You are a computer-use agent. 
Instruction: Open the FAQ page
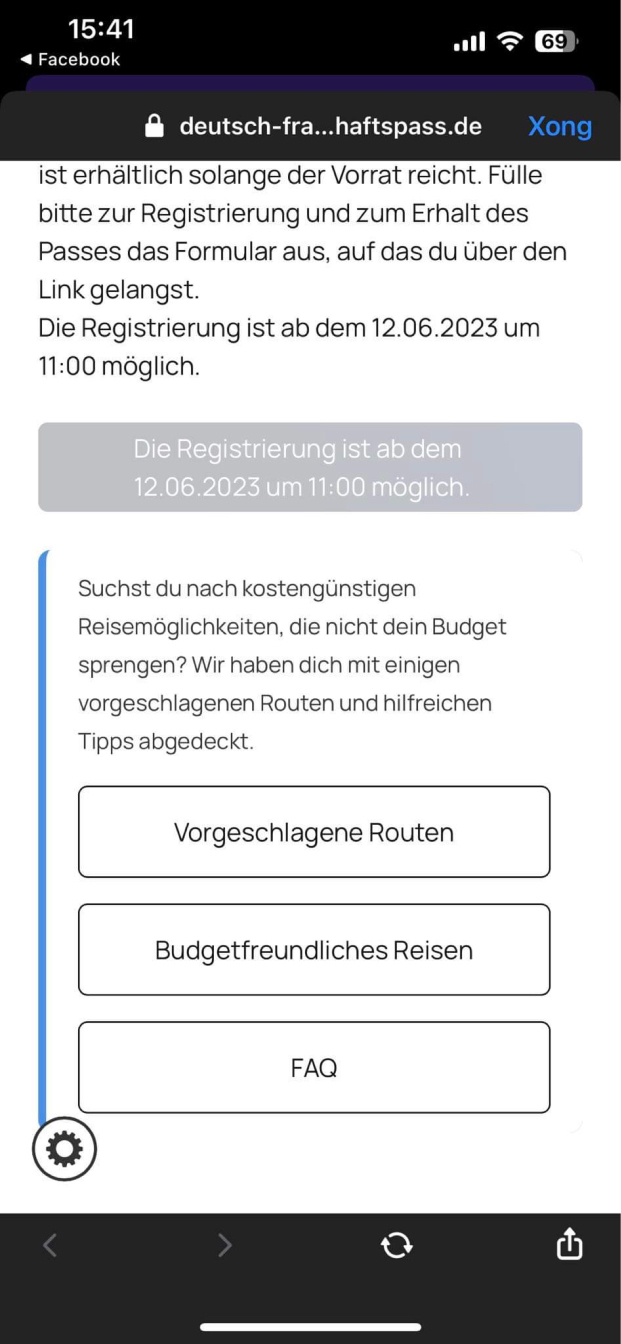pos(314,1068)
